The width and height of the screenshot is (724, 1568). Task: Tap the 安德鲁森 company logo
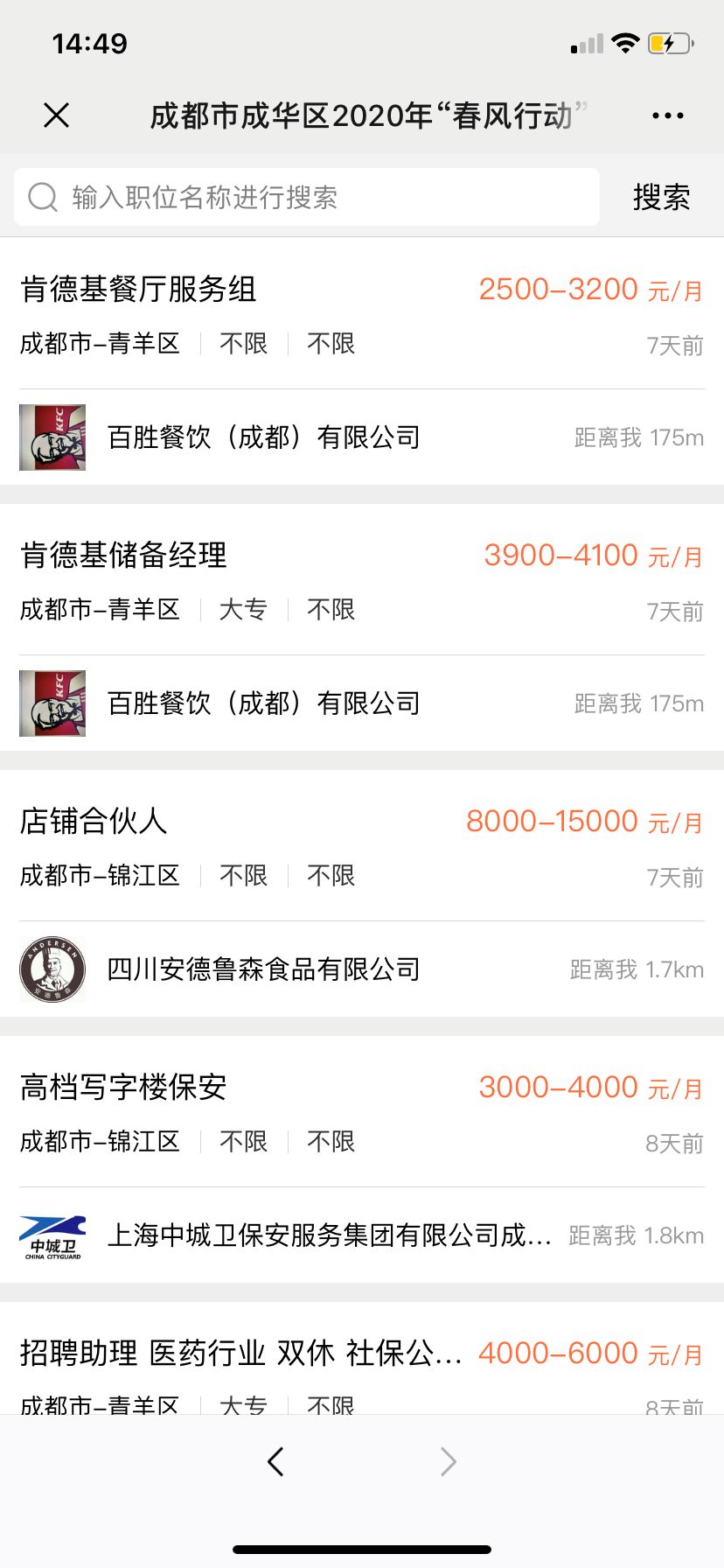(52, 969)
